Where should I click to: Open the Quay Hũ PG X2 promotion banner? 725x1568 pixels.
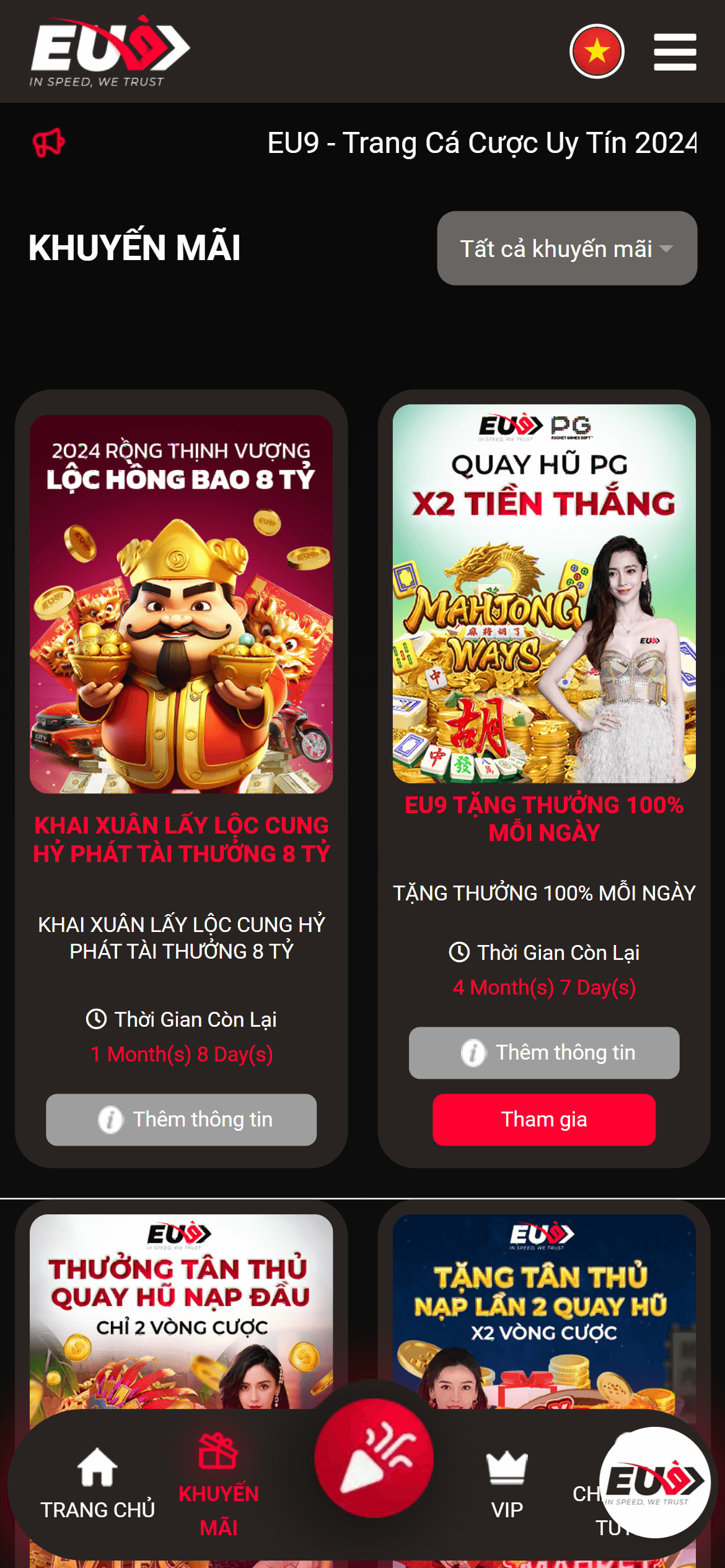(543, 593)
